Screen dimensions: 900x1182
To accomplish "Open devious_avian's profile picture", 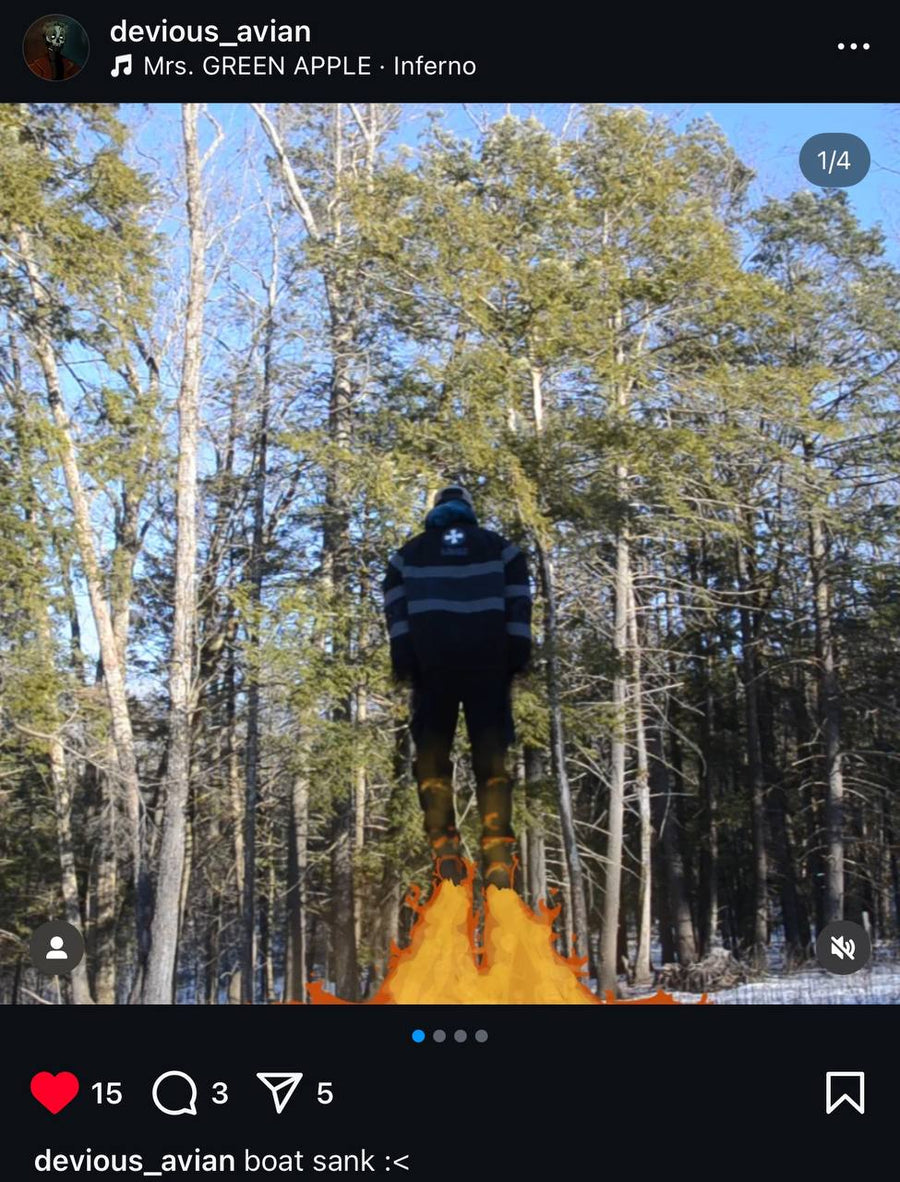I will [x=56, y=48].
